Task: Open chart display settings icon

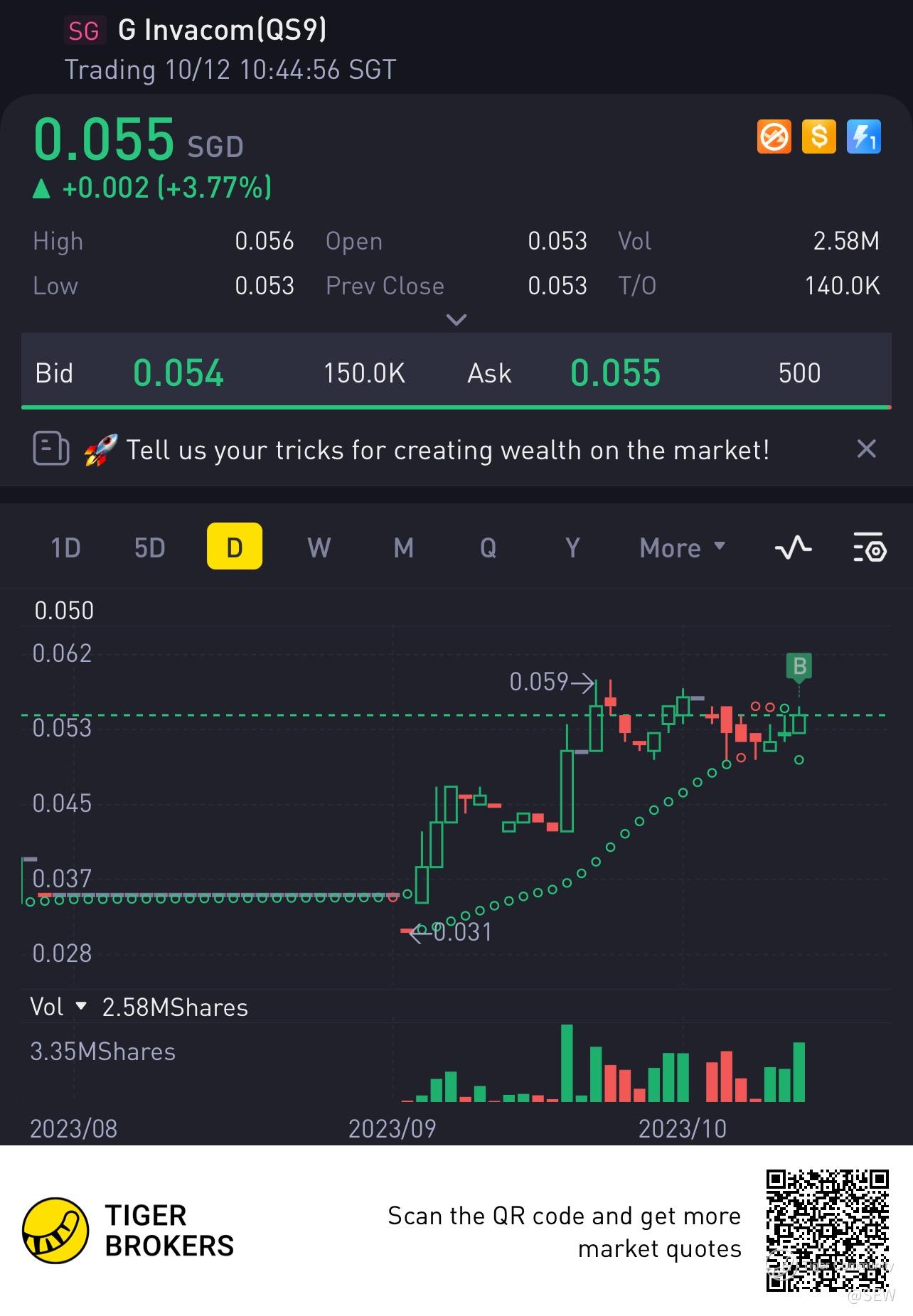Action: point(869,547)
